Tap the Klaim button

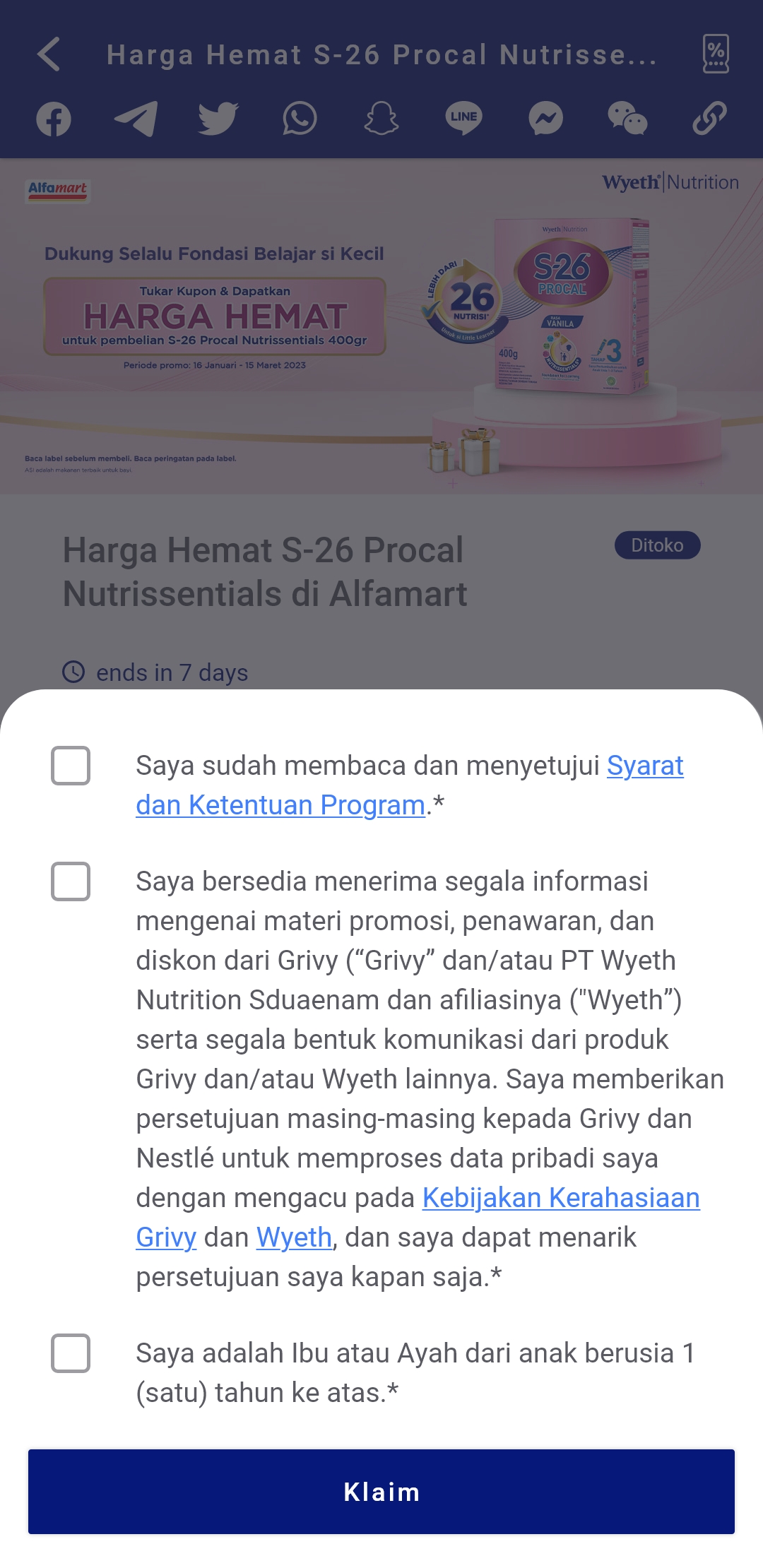coord(381,1492)
